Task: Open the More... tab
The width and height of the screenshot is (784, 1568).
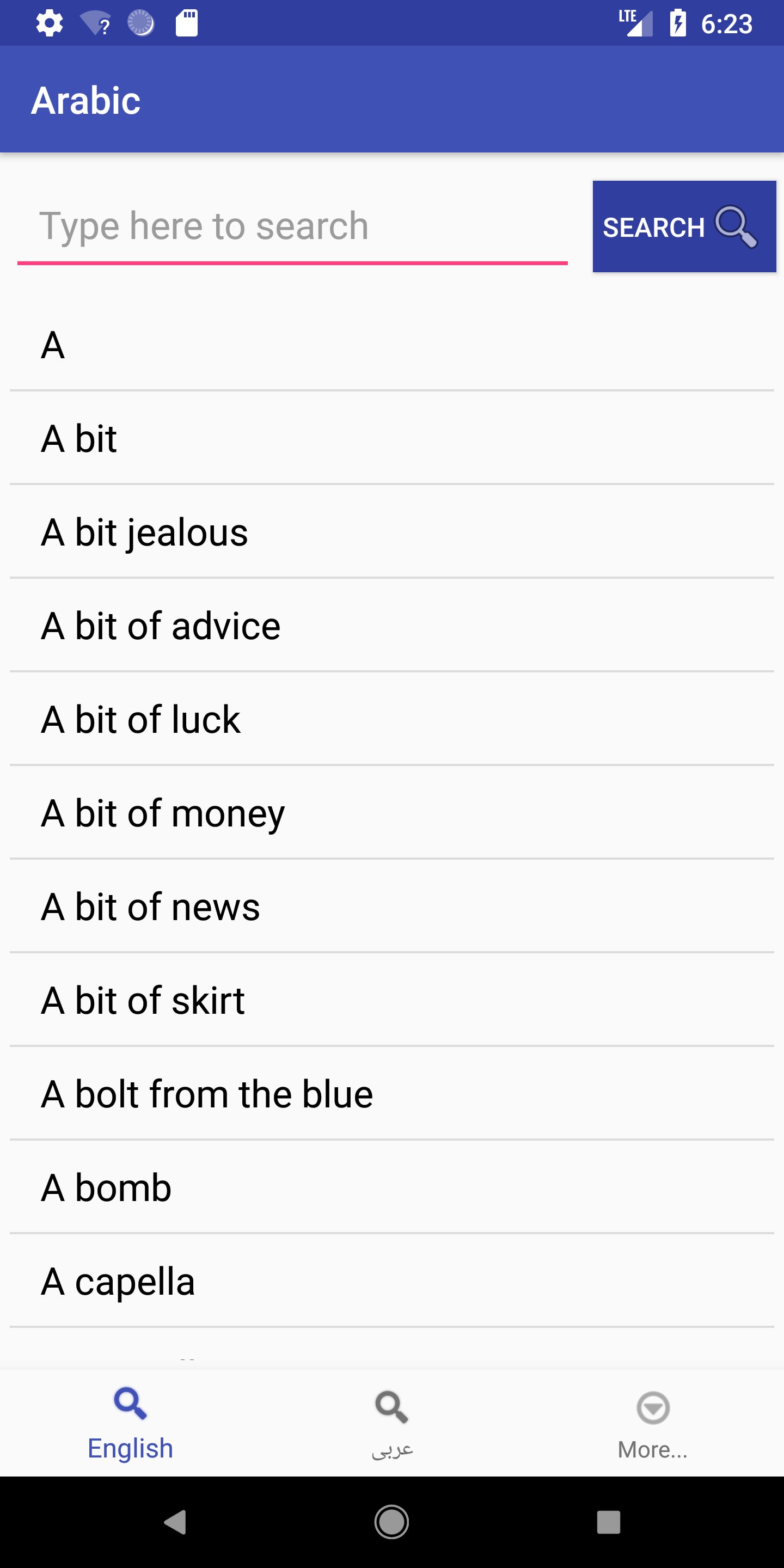Action: [x=653, y=1423]
